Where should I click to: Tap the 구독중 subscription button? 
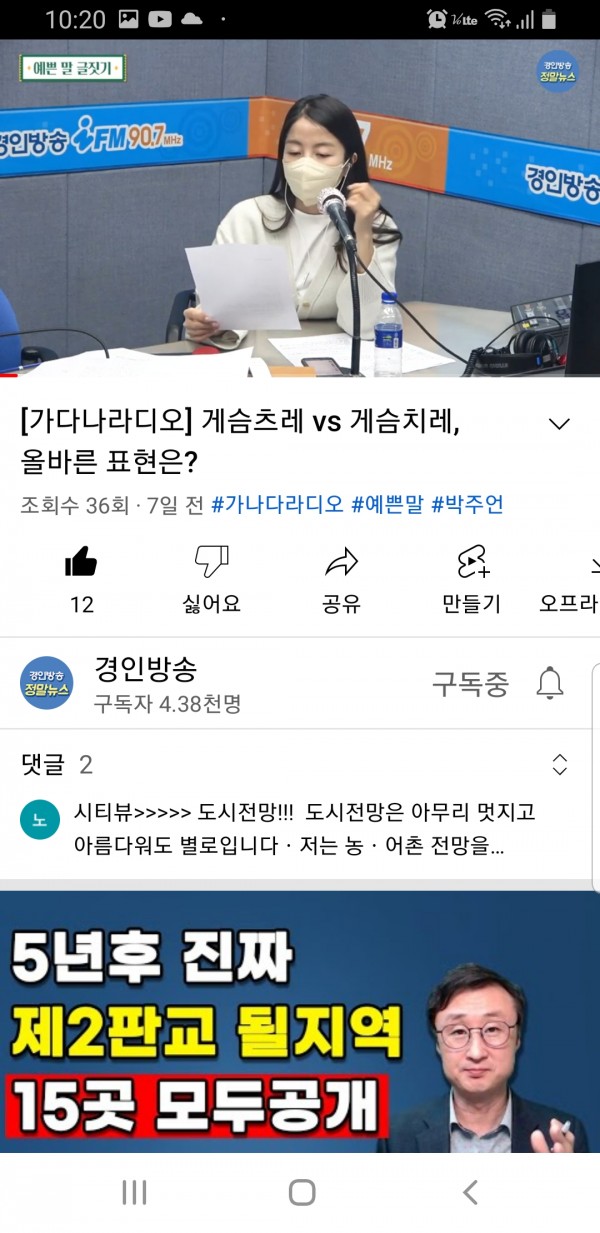coord(470,684)
